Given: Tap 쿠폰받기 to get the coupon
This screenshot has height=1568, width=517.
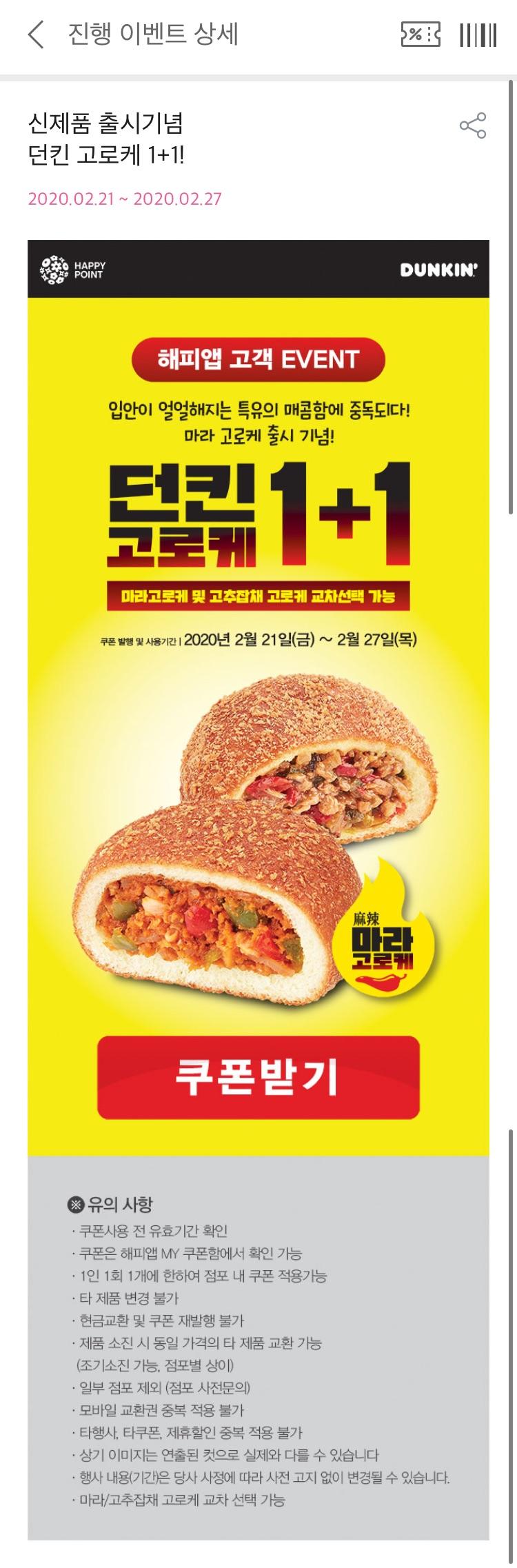Looking at the screenshot, I should (258, 1077).
